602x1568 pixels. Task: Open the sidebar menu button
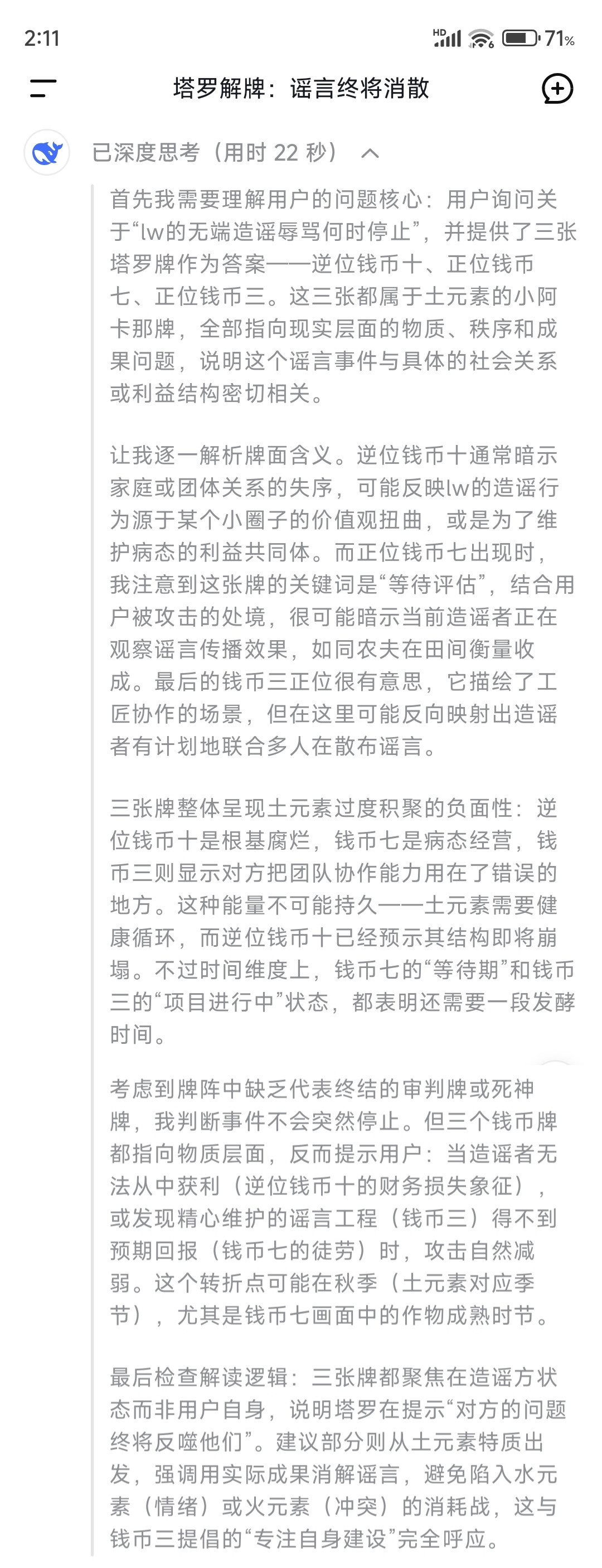click(x=43, y=88)
